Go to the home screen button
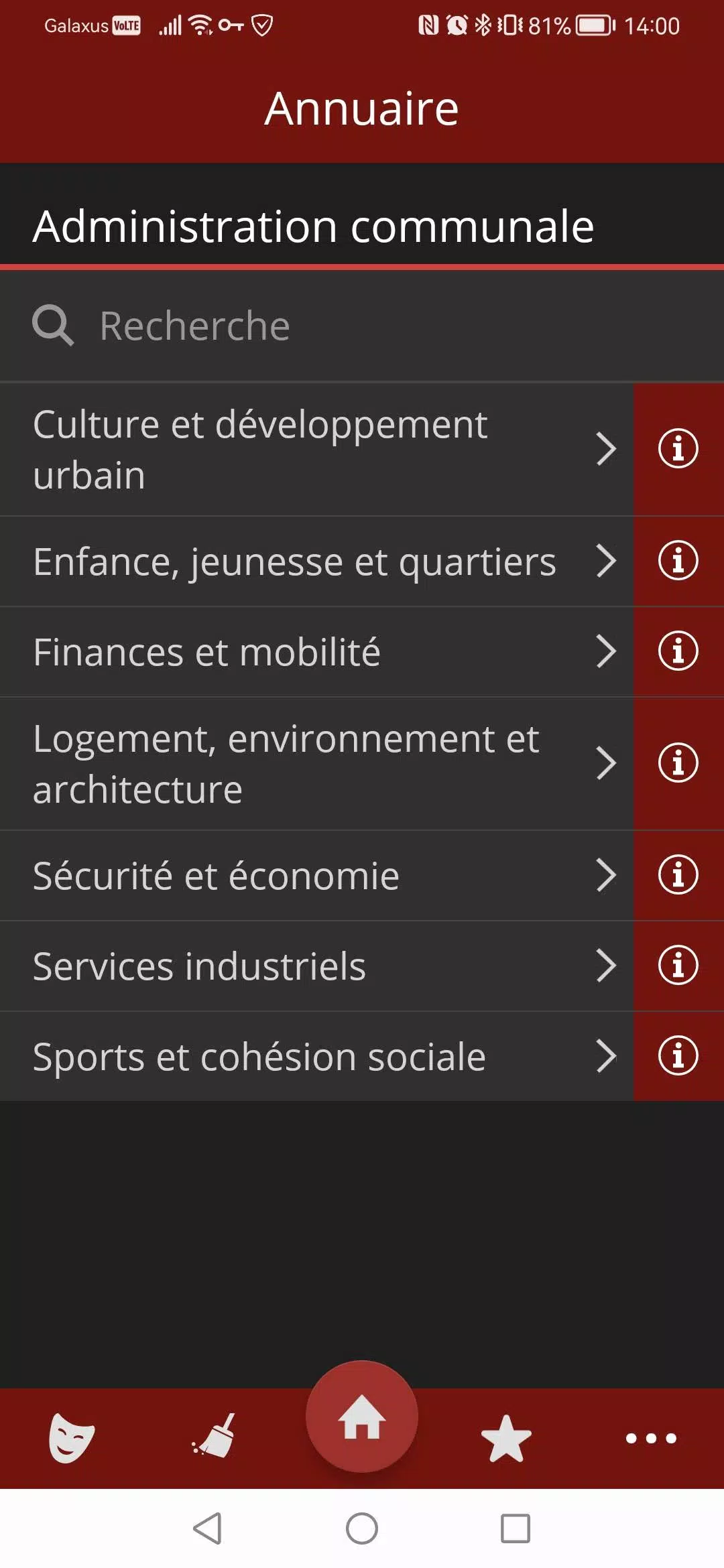 tap(362, 1417)
